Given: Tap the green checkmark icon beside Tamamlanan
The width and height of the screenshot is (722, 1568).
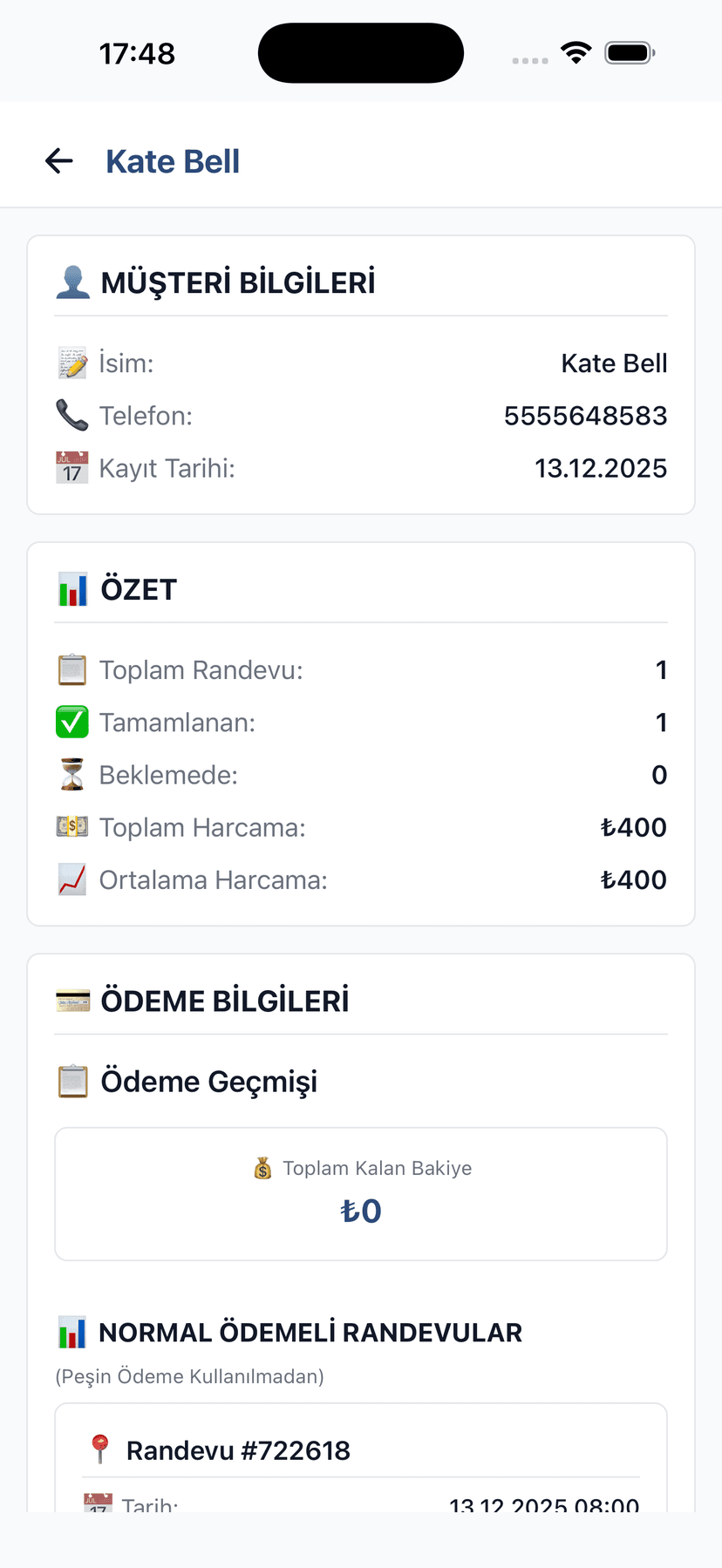Looking at the screenshot, I should click(x=72, y=722).
